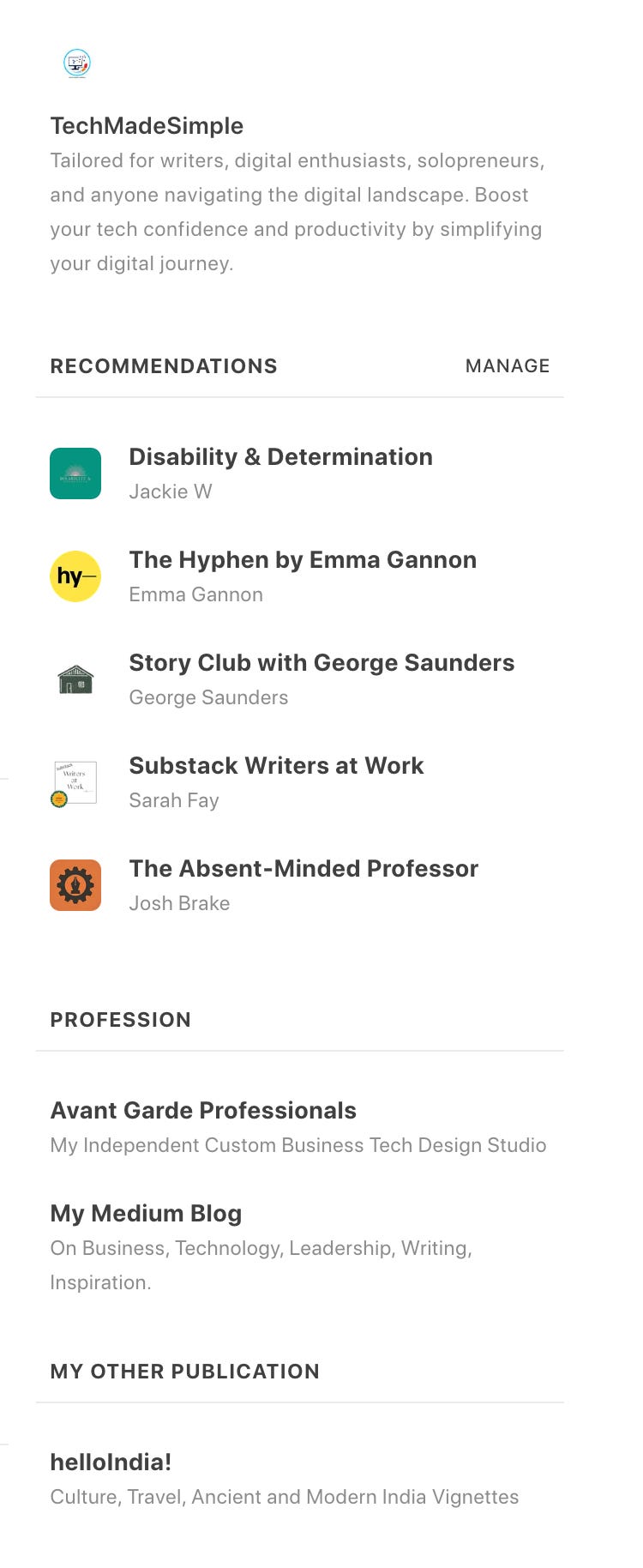Open Story Club with George Saunders
643x1568 pixels.
pos(321,663)
